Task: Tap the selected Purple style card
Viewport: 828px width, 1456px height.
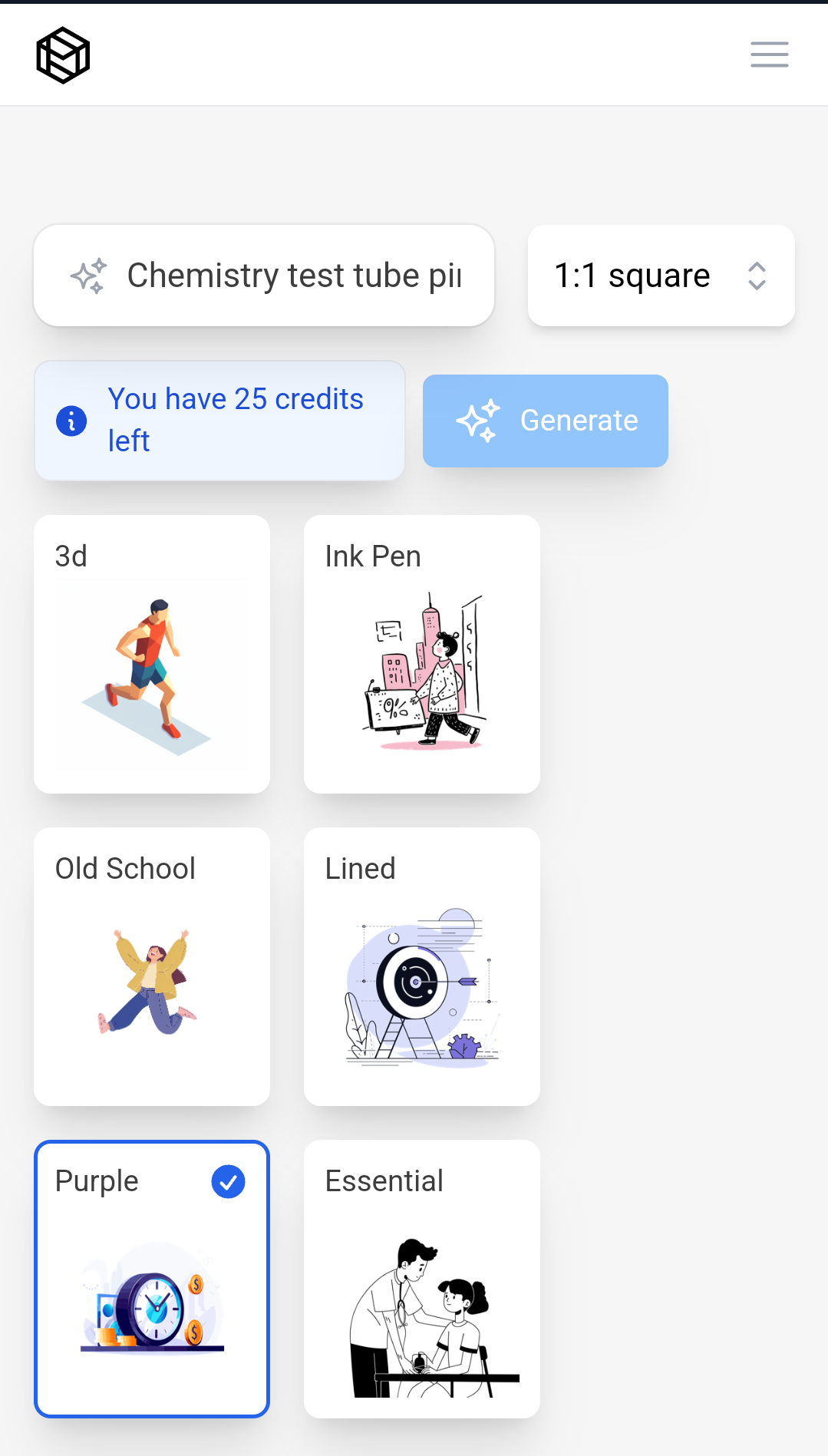Action: pyautogui.click(x=152, y=1279)
